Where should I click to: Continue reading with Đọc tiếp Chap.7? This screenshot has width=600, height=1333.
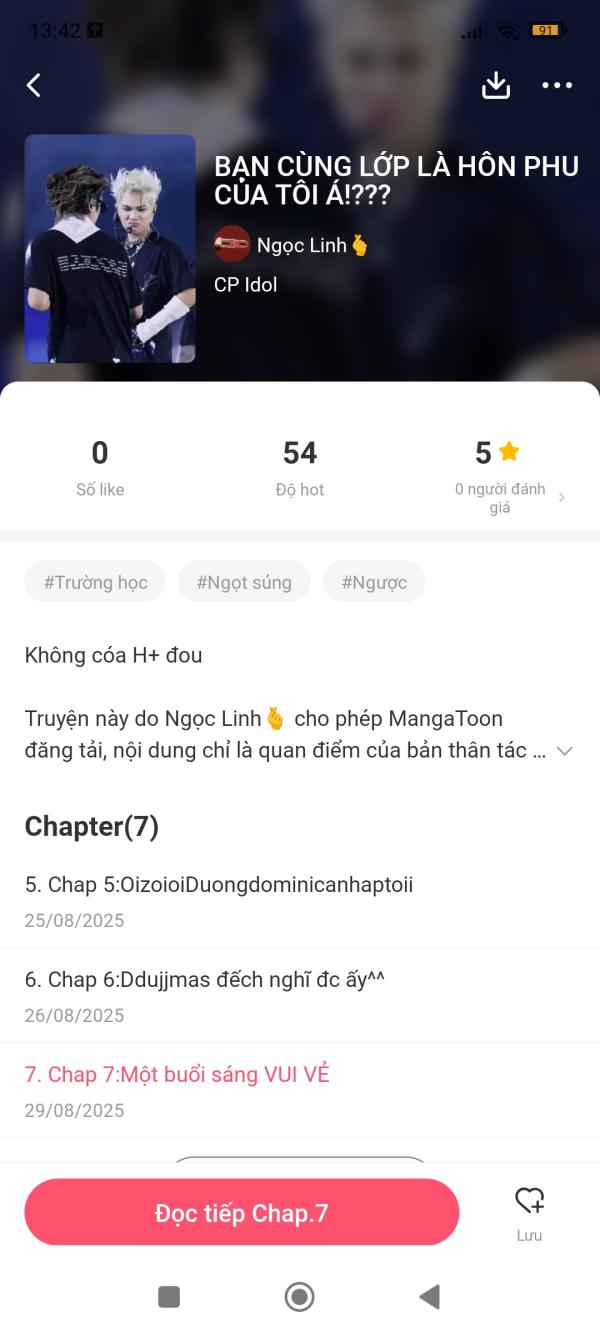pos(241,1213)
